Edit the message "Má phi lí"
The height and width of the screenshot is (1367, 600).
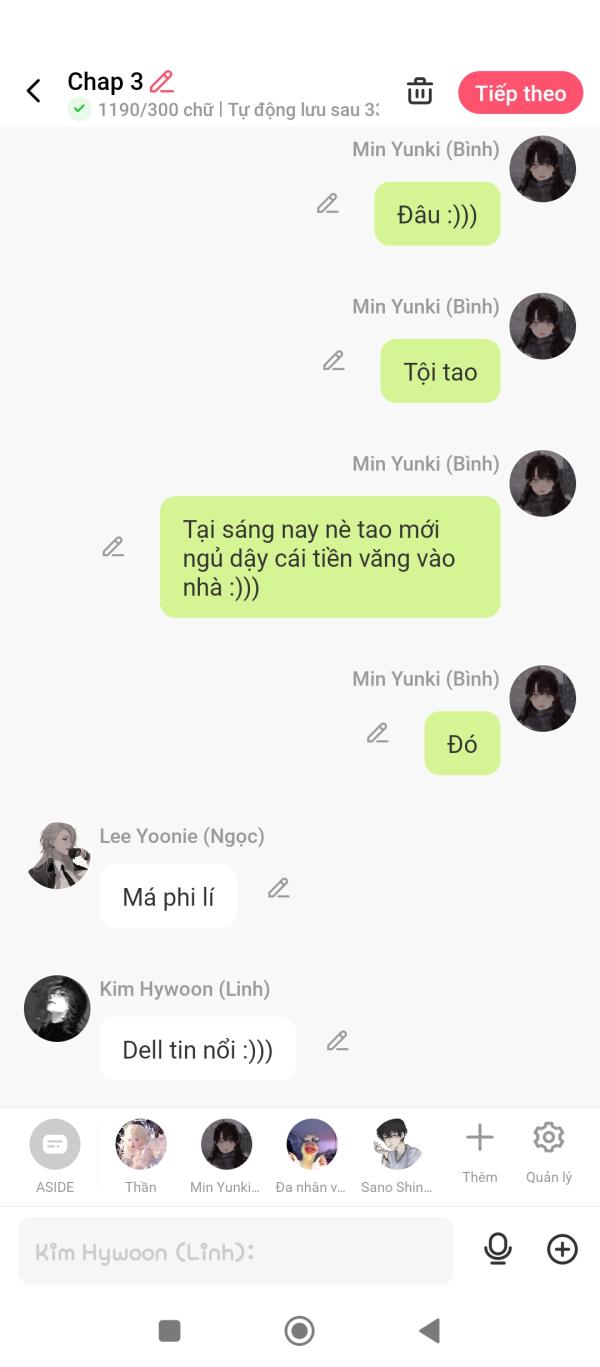point(279,888)
